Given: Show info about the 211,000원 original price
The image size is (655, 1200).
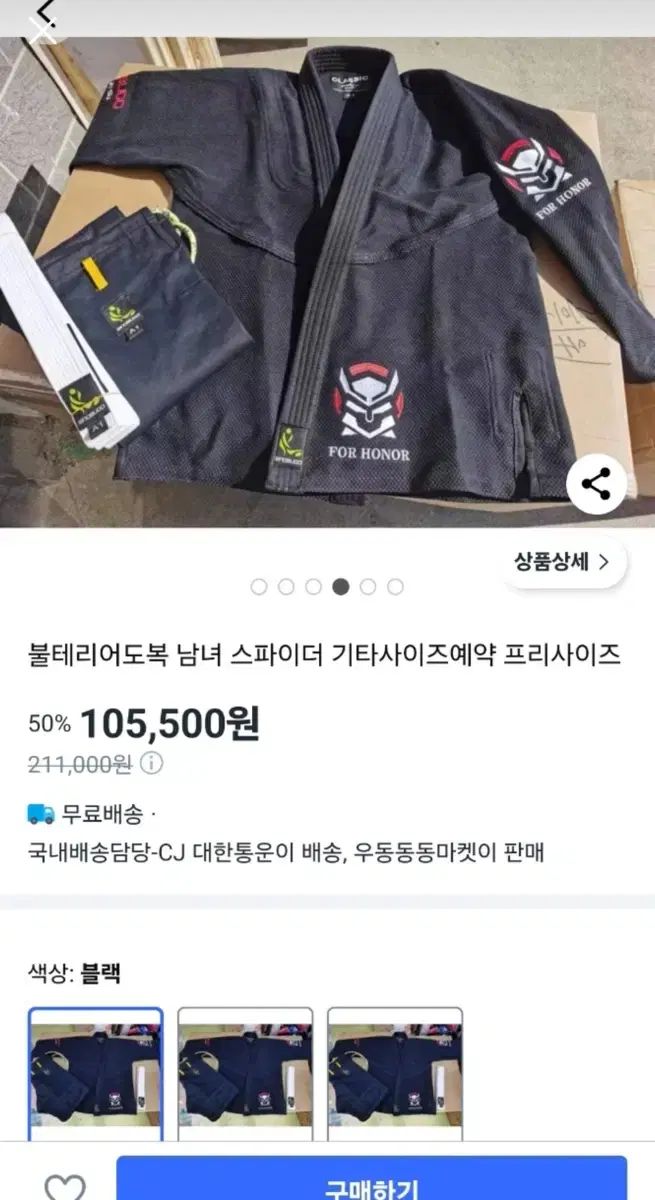Looking at the screenshot, I should pyautogui.click(x=151, y=765).
